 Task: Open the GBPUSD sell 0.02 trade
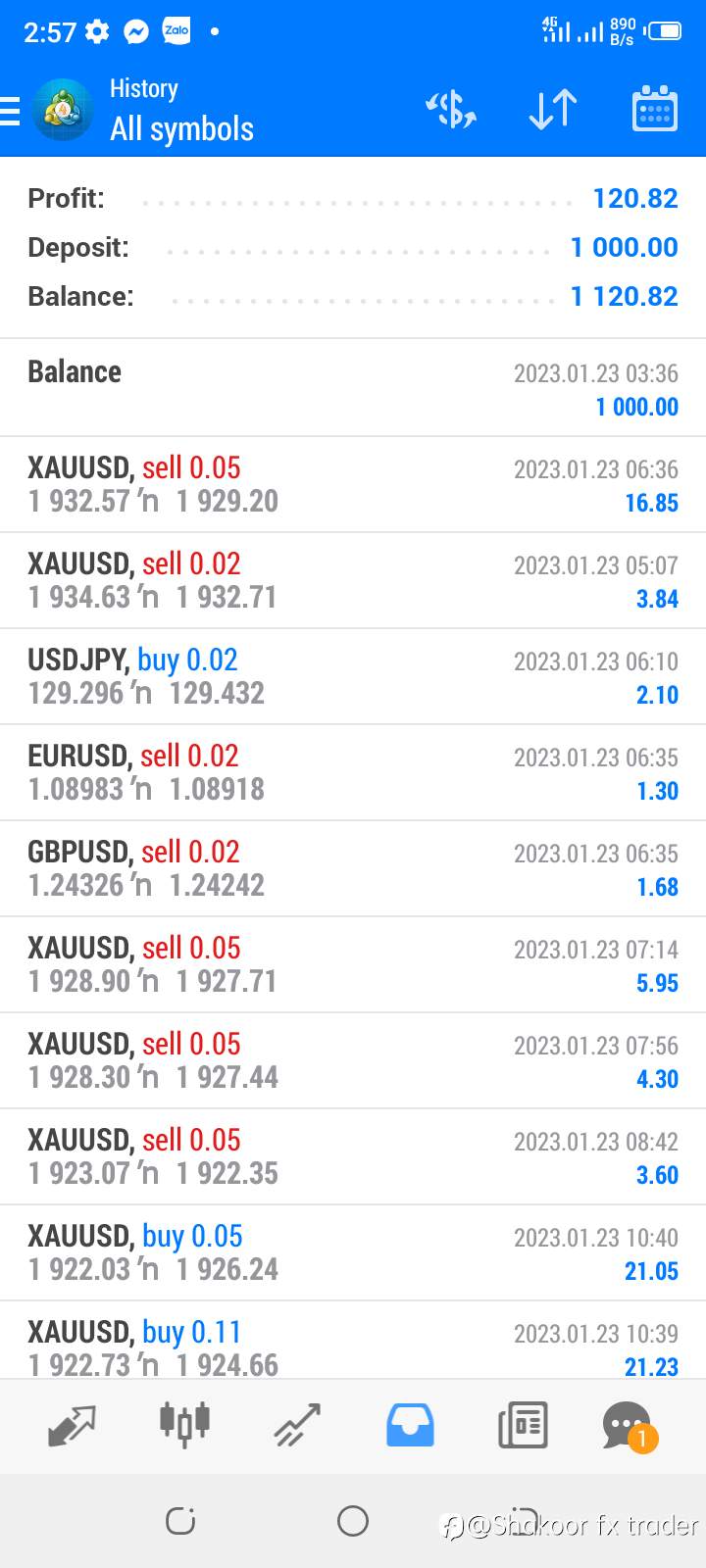(x=353, y=868)
